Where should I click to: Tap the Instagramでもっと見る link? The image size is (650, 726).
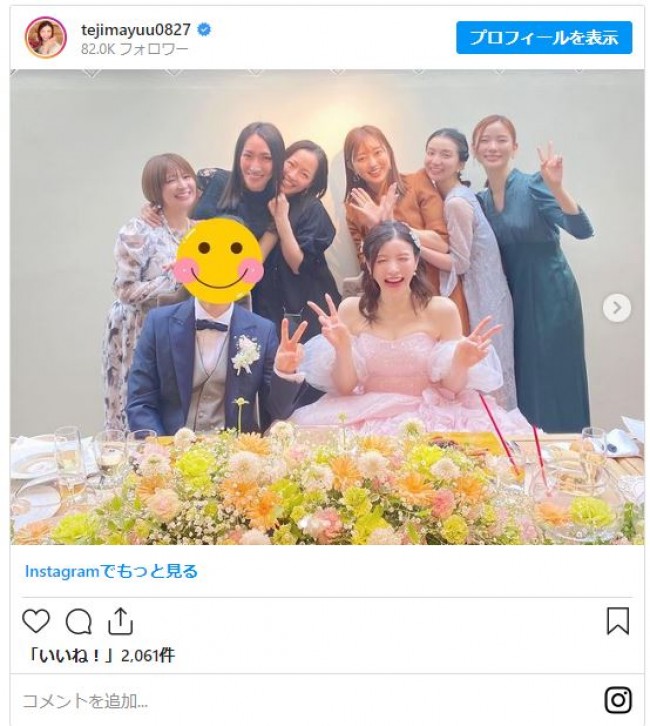111,571
